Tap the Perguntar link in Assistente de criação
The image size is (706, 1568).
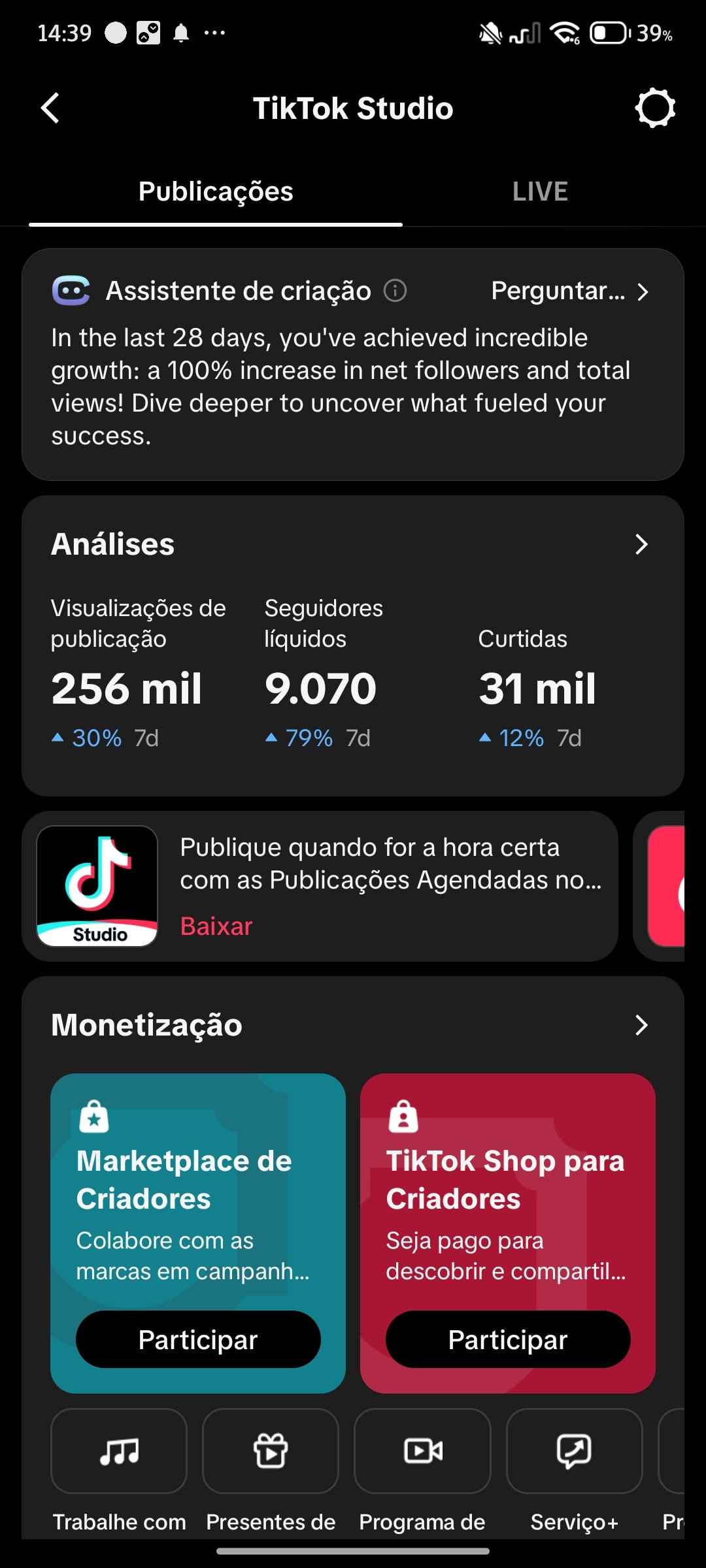click(569, 291)
